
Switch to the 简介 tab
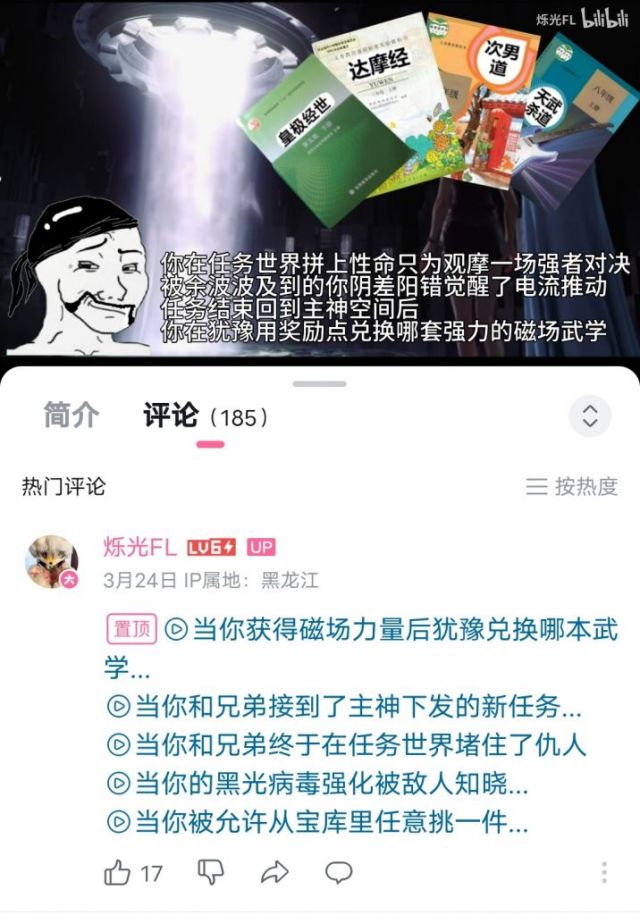click(x=71, y=416)
